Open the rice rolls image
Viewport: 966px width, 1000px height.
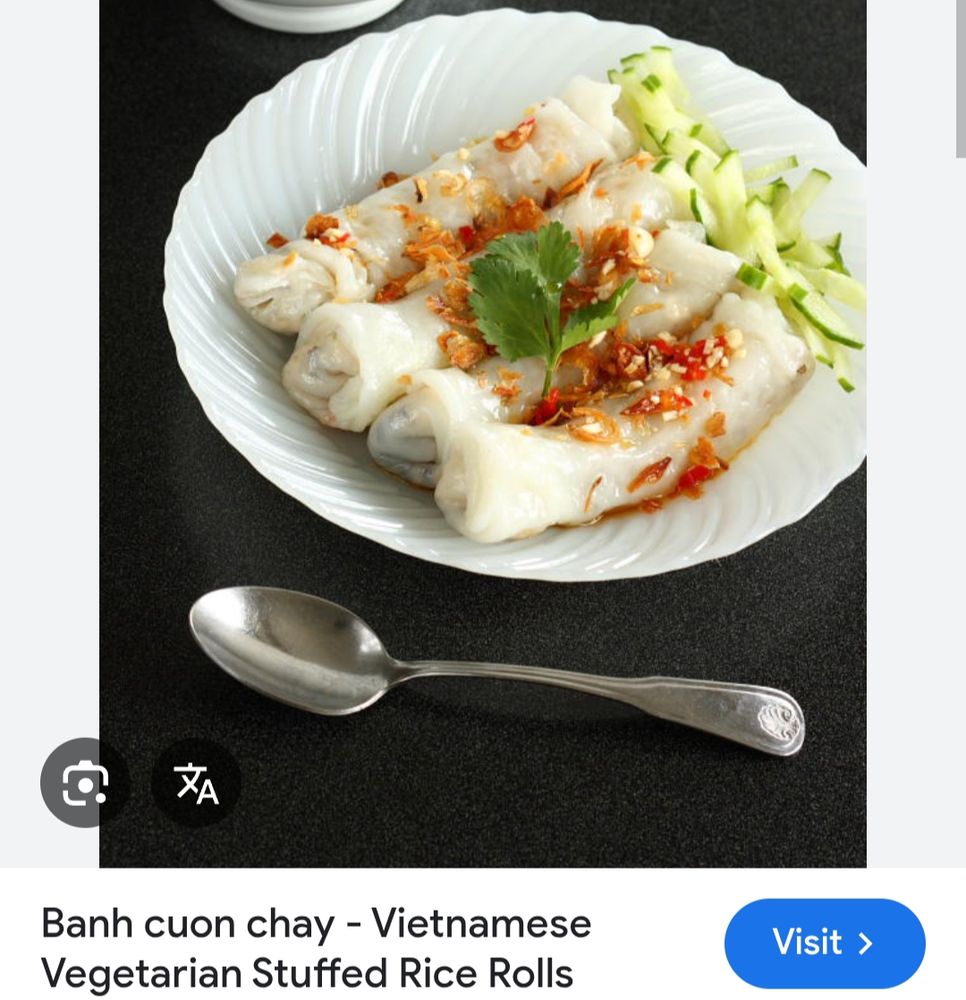click(483, 434)
